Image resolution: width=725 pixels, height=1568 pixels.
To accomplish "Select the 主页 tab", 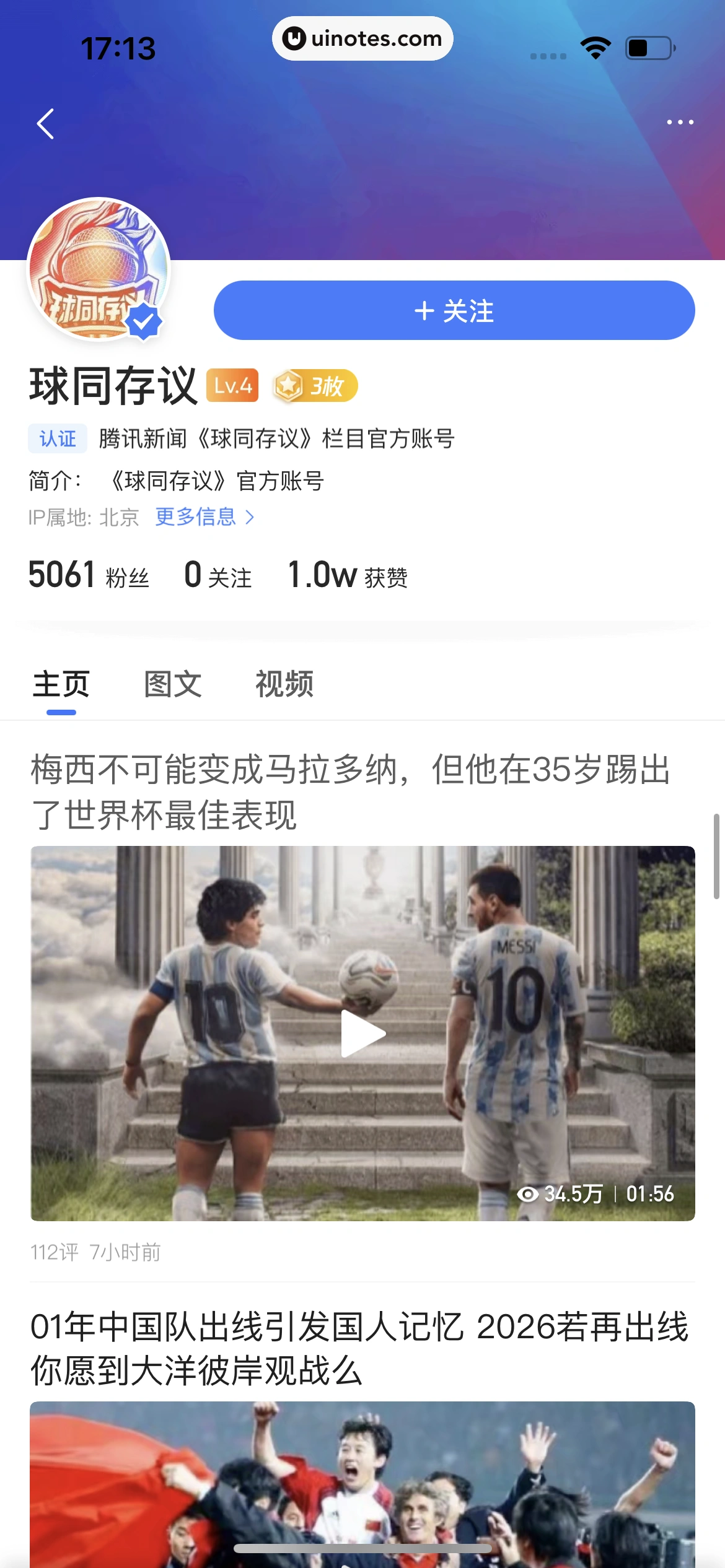I will click(61, 684).
